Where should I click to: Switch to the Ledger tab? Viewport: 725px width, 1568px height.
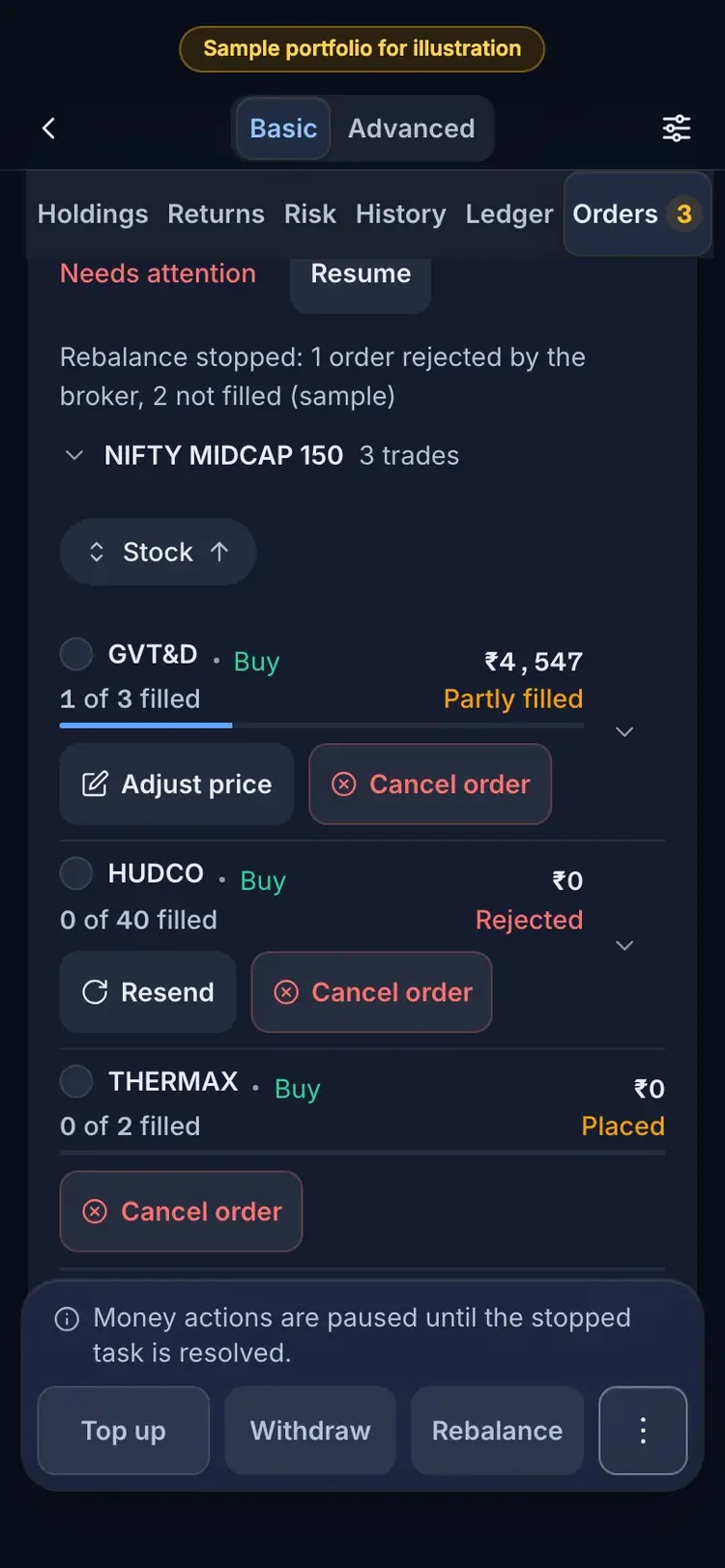[508, 214]
